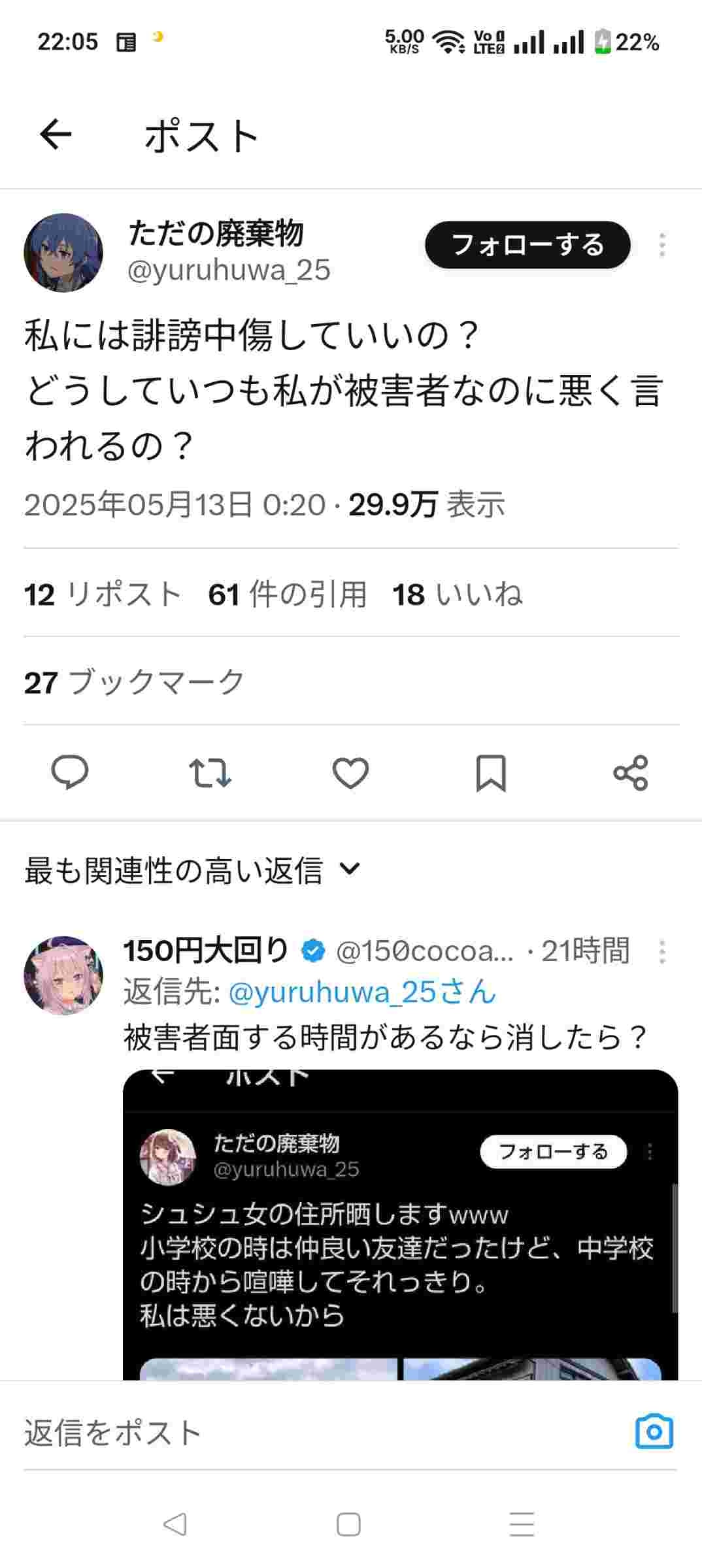This screenshot has width=702, height=1568.
Task: Tap the 返信をポスト reply field
Action: (314, 1433)
